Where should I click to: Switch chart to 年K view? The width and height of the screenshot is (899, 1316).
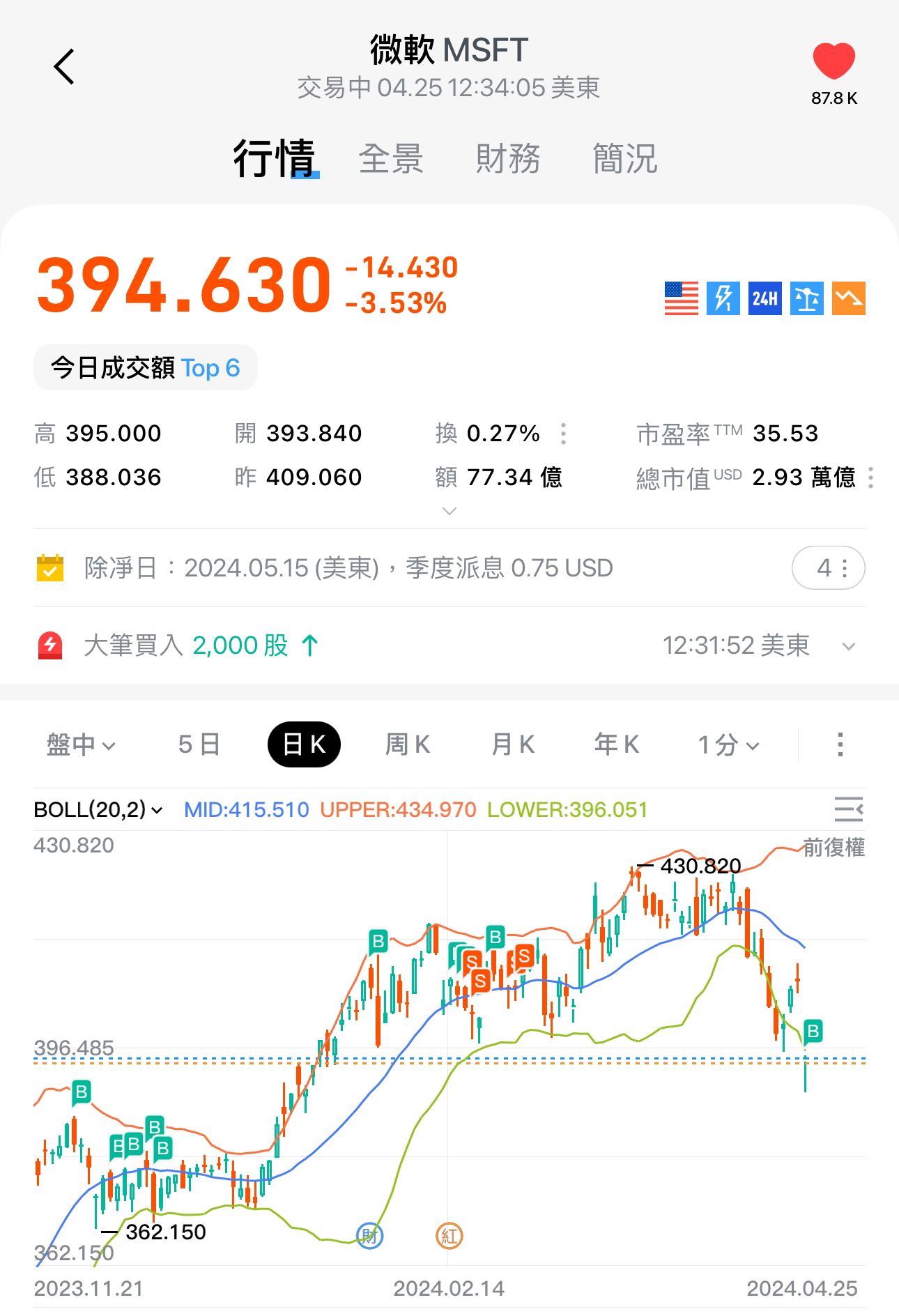click(x=617, y=744)
